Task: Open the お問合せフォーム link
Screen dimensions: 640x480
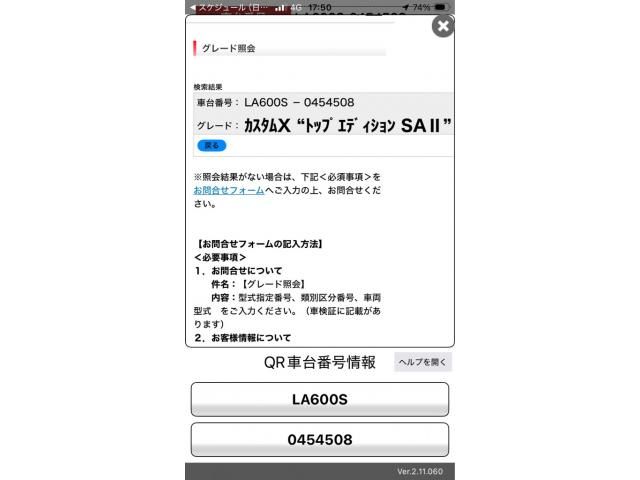Action: click(229, 189)
